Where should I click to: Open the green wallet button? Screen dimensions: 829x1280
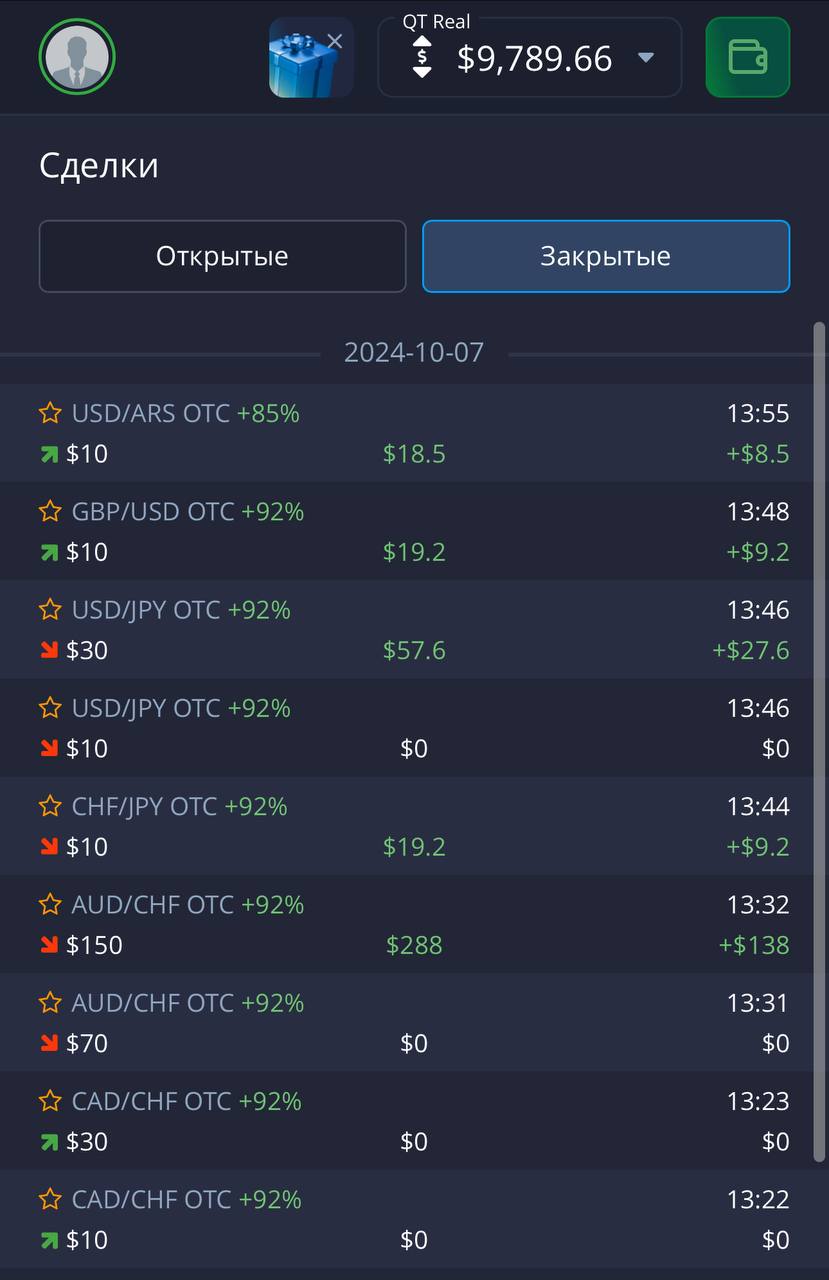coord(748,57)
